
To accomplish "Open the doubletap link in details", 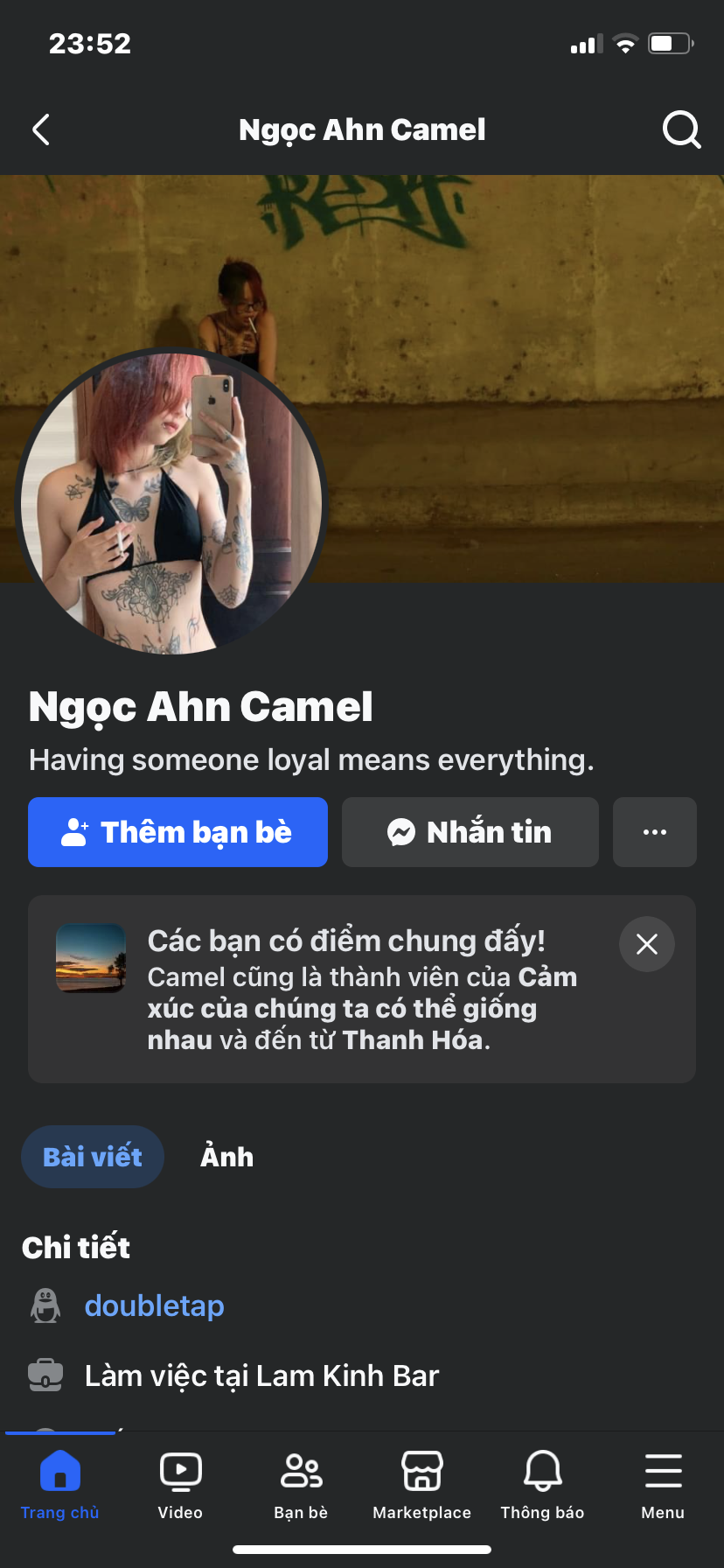I will pos(154,1305).
